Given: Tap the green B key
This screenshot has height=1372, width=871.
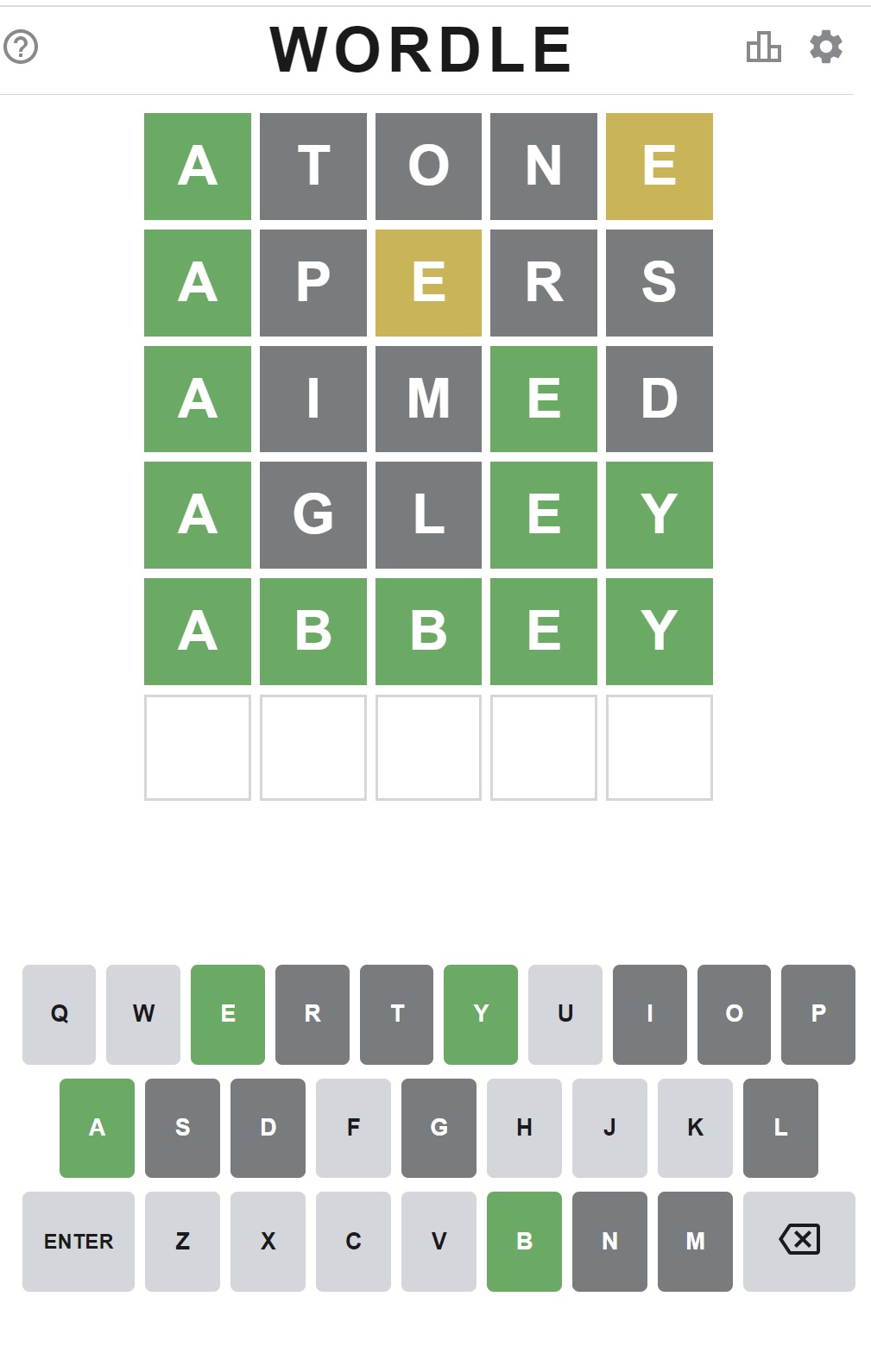Looking at the screenshot, I should 524,1241.
